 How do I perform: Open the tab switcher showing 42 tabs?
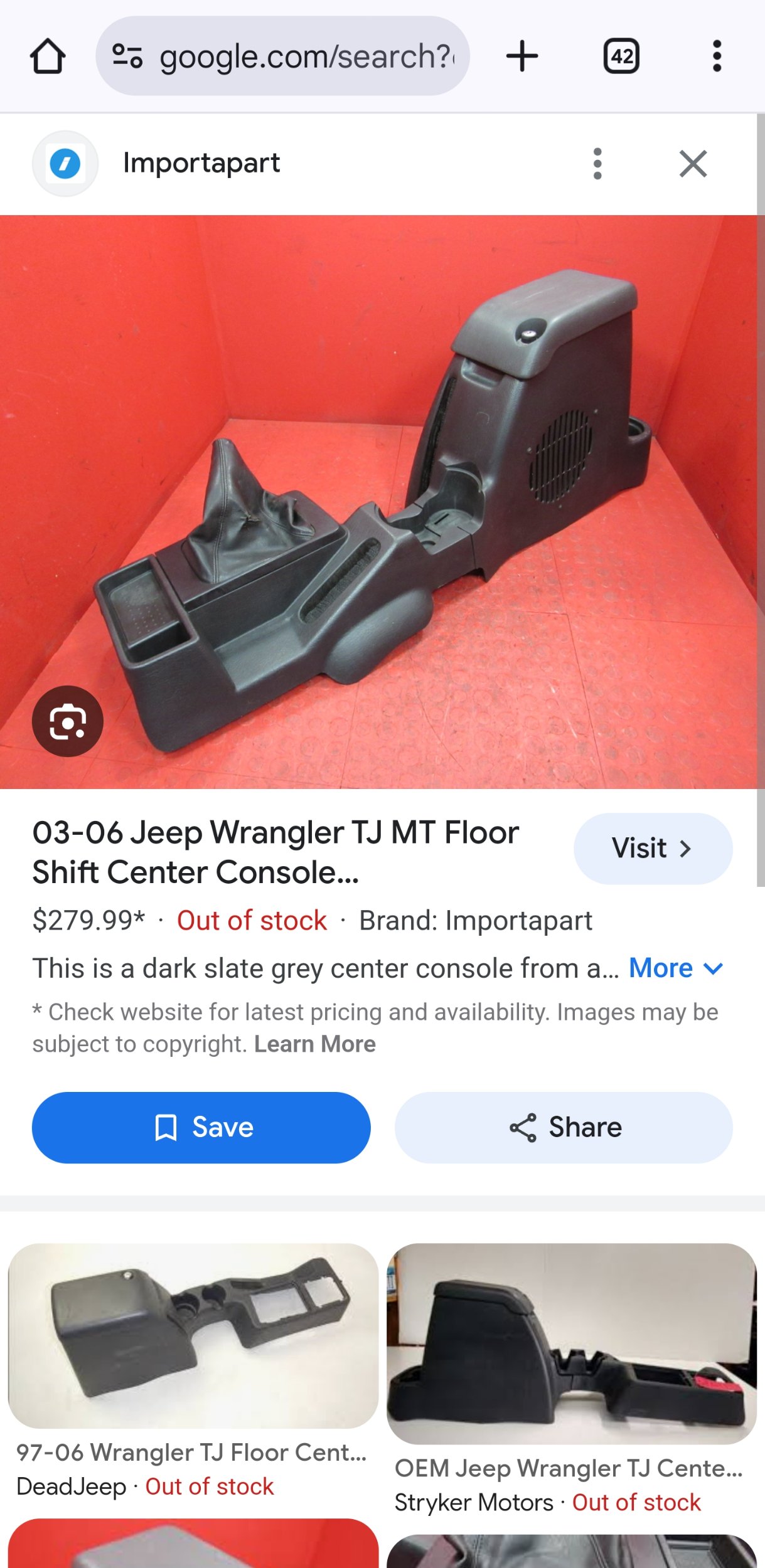(621, 56)
